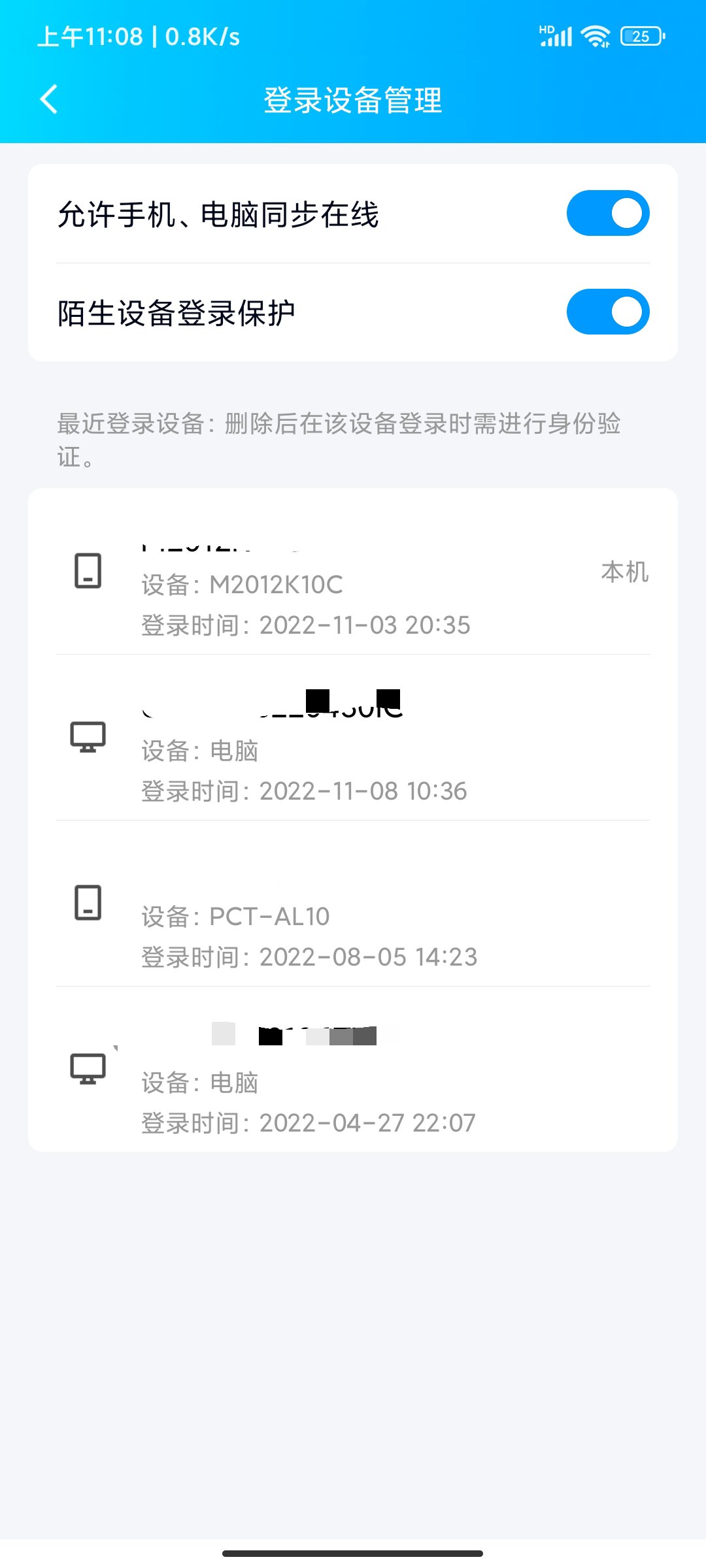Go back from the login device management page
Viewport: 706px width, 1568px height.
click(x=49, y=99)
